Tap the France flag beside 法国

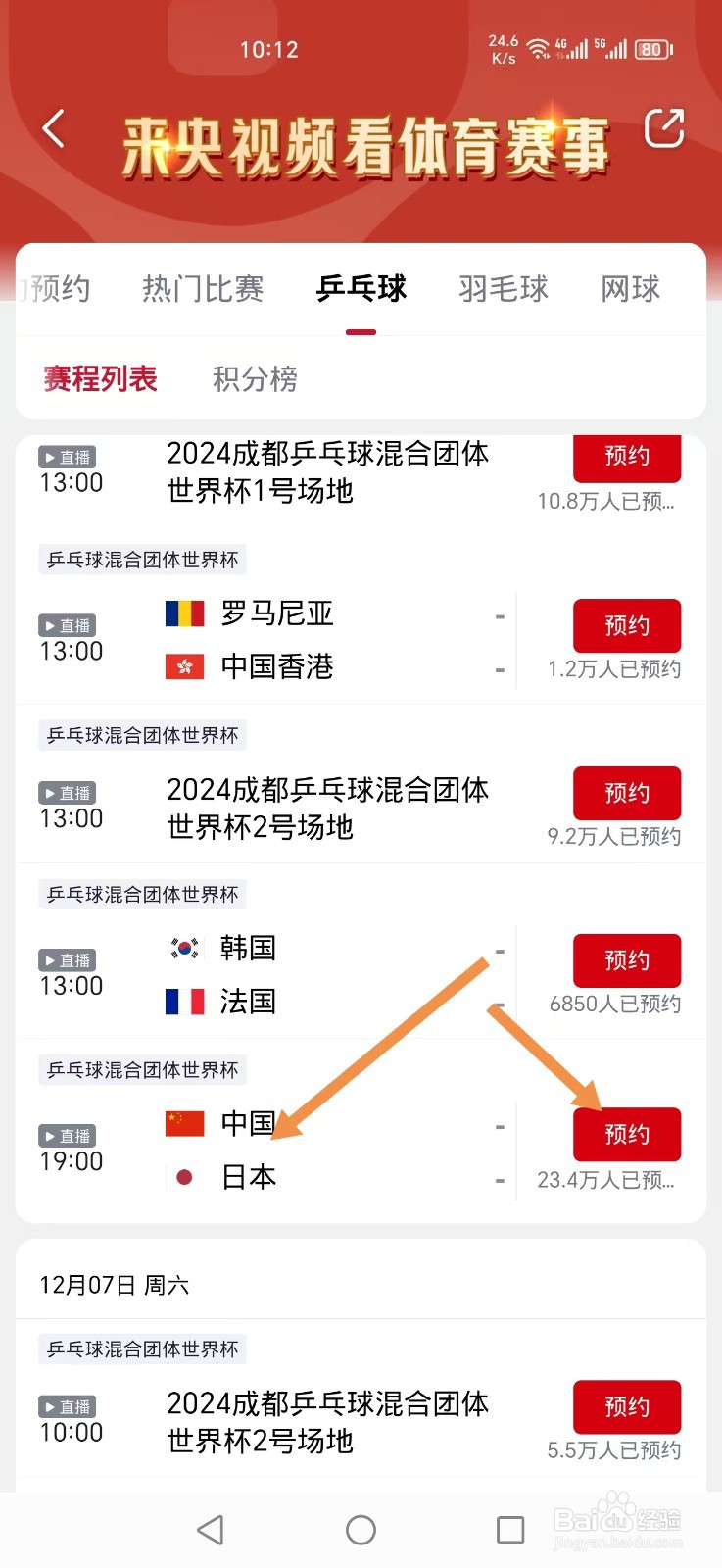tap(183, 1001)
